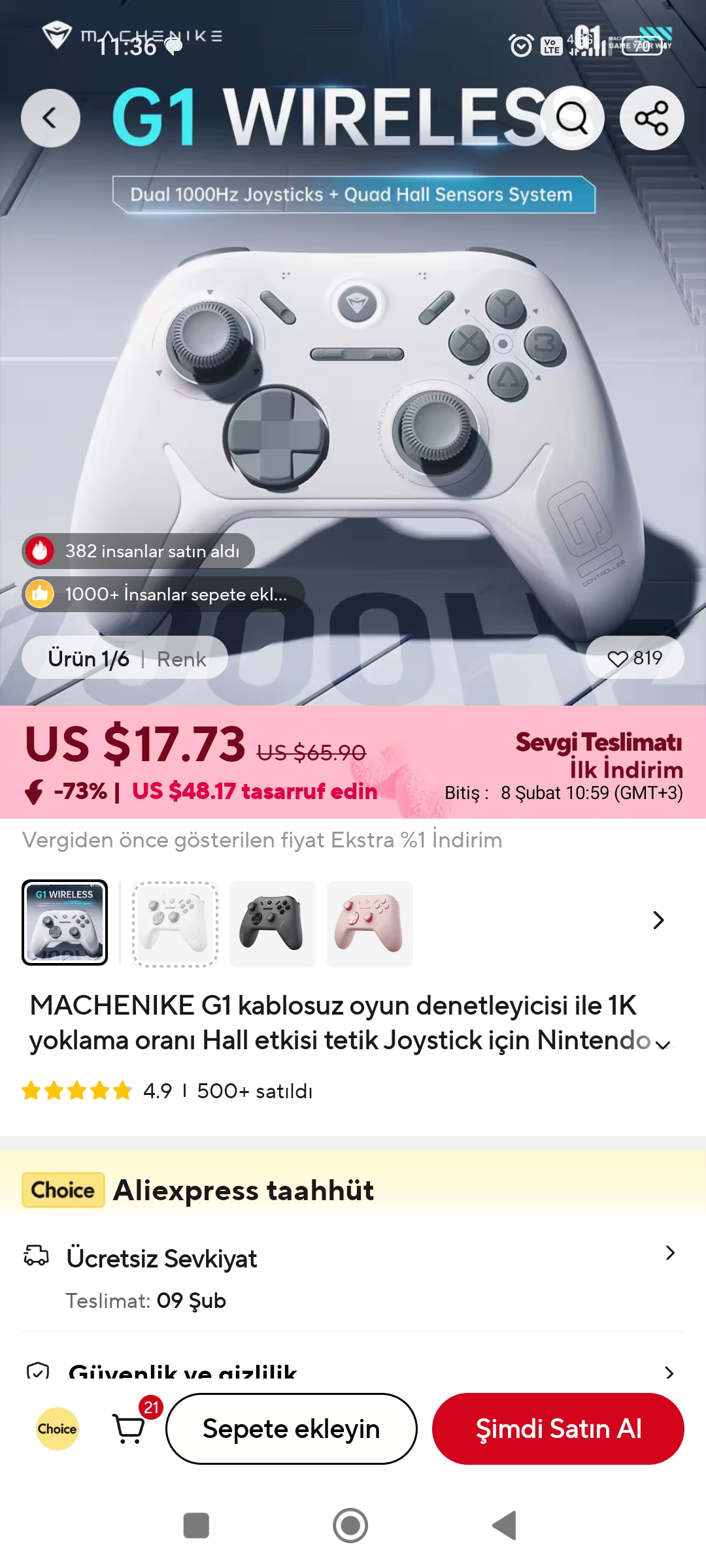
Task: Open search from the top bar
Action: [572, 118]
